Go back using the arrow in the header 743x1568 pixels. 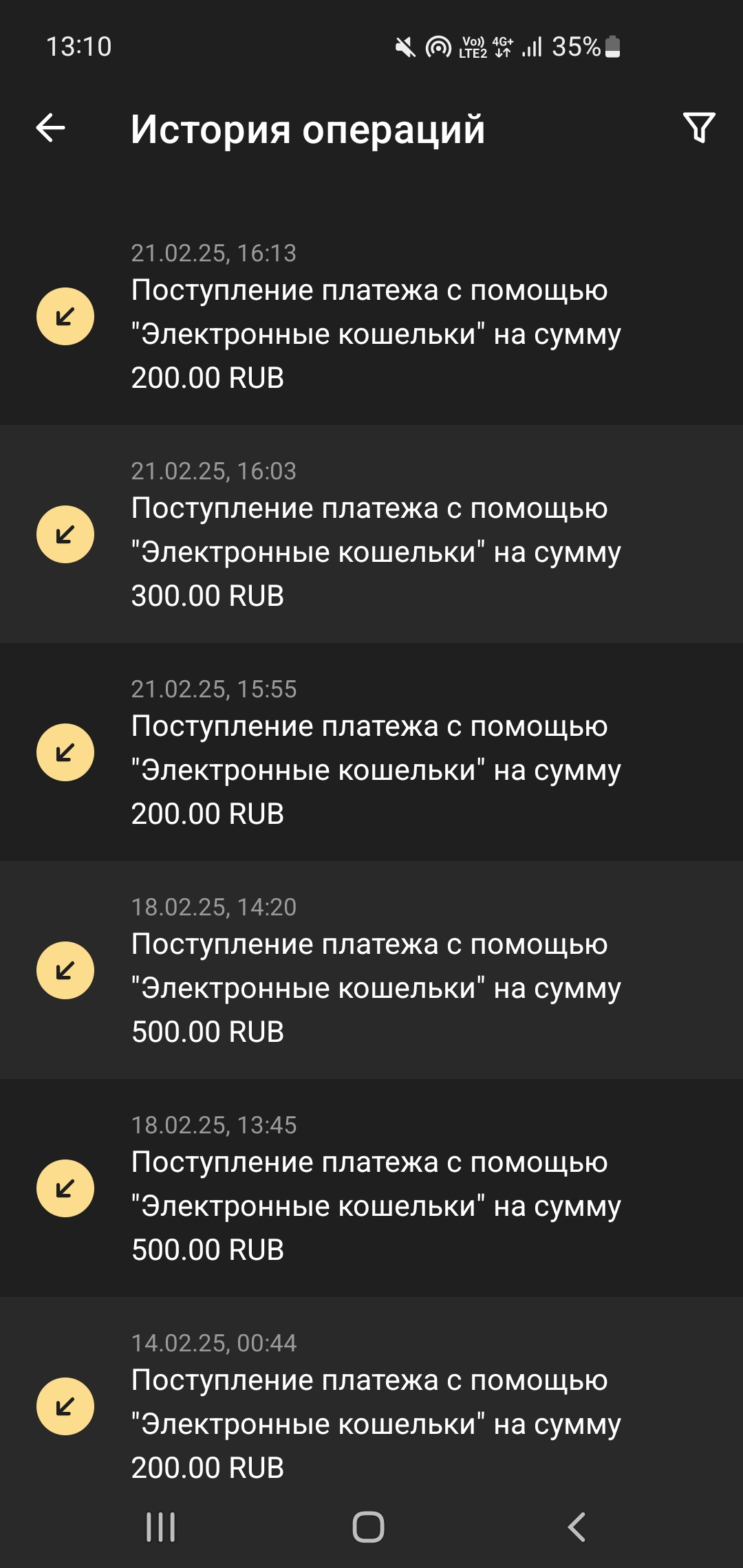pos(51,128)
